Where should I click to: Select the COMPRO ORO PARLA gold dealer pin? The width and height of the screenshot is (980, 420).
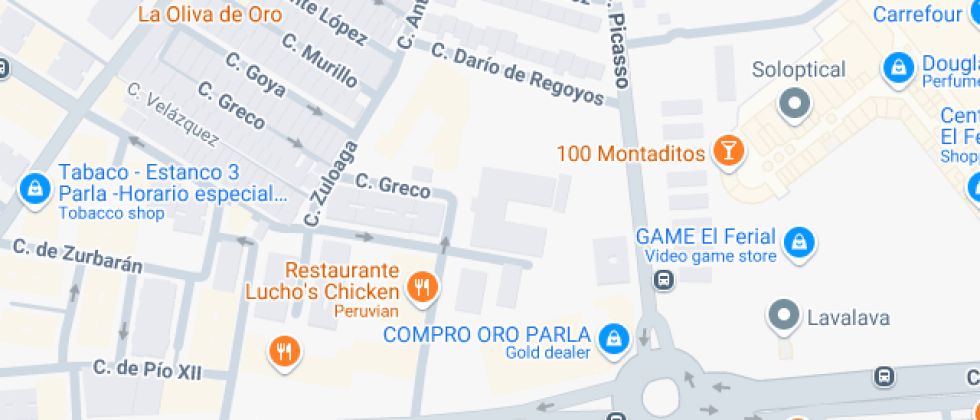coord(609,339)
